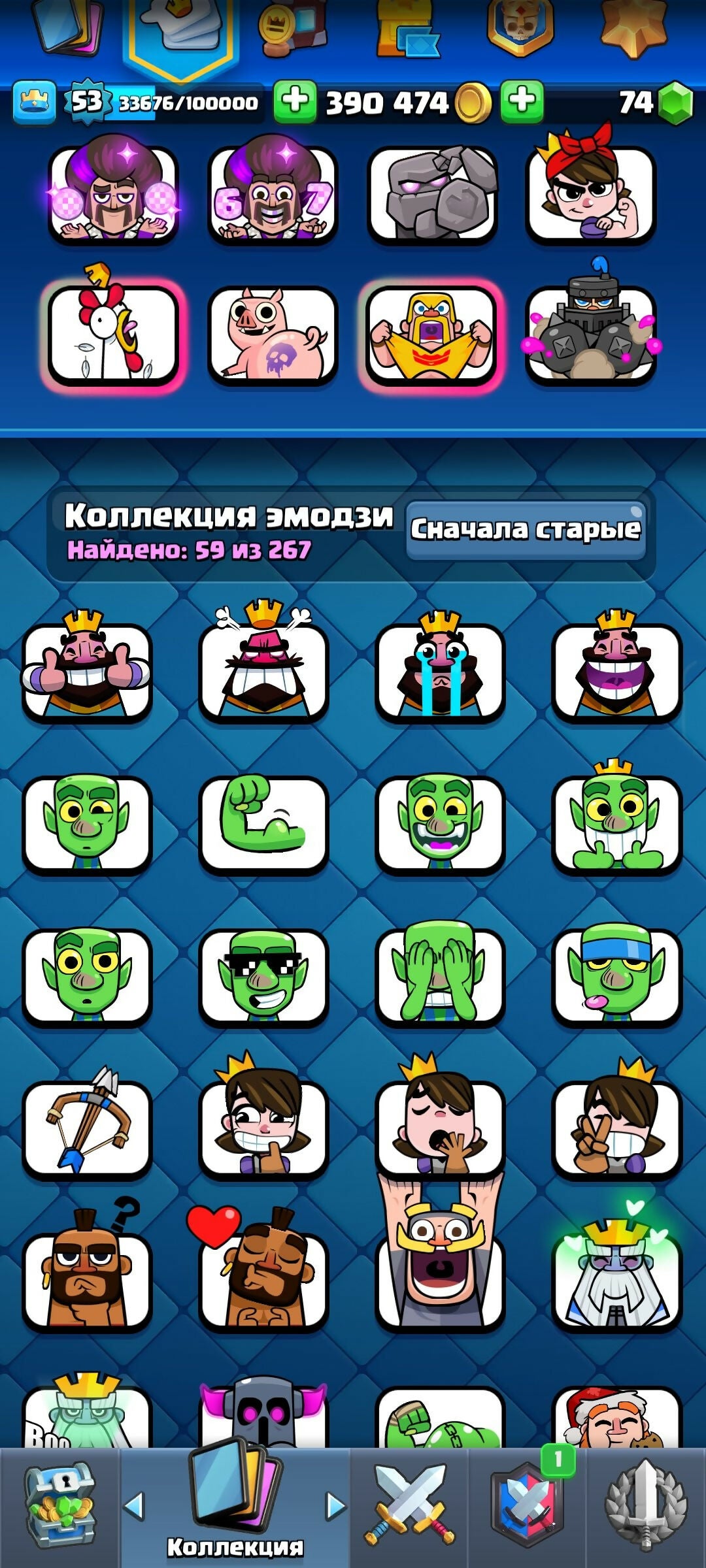Select the pink hog emote in deck
The height and width of the screenshot is (1568, 706).
tap(273, 335)
